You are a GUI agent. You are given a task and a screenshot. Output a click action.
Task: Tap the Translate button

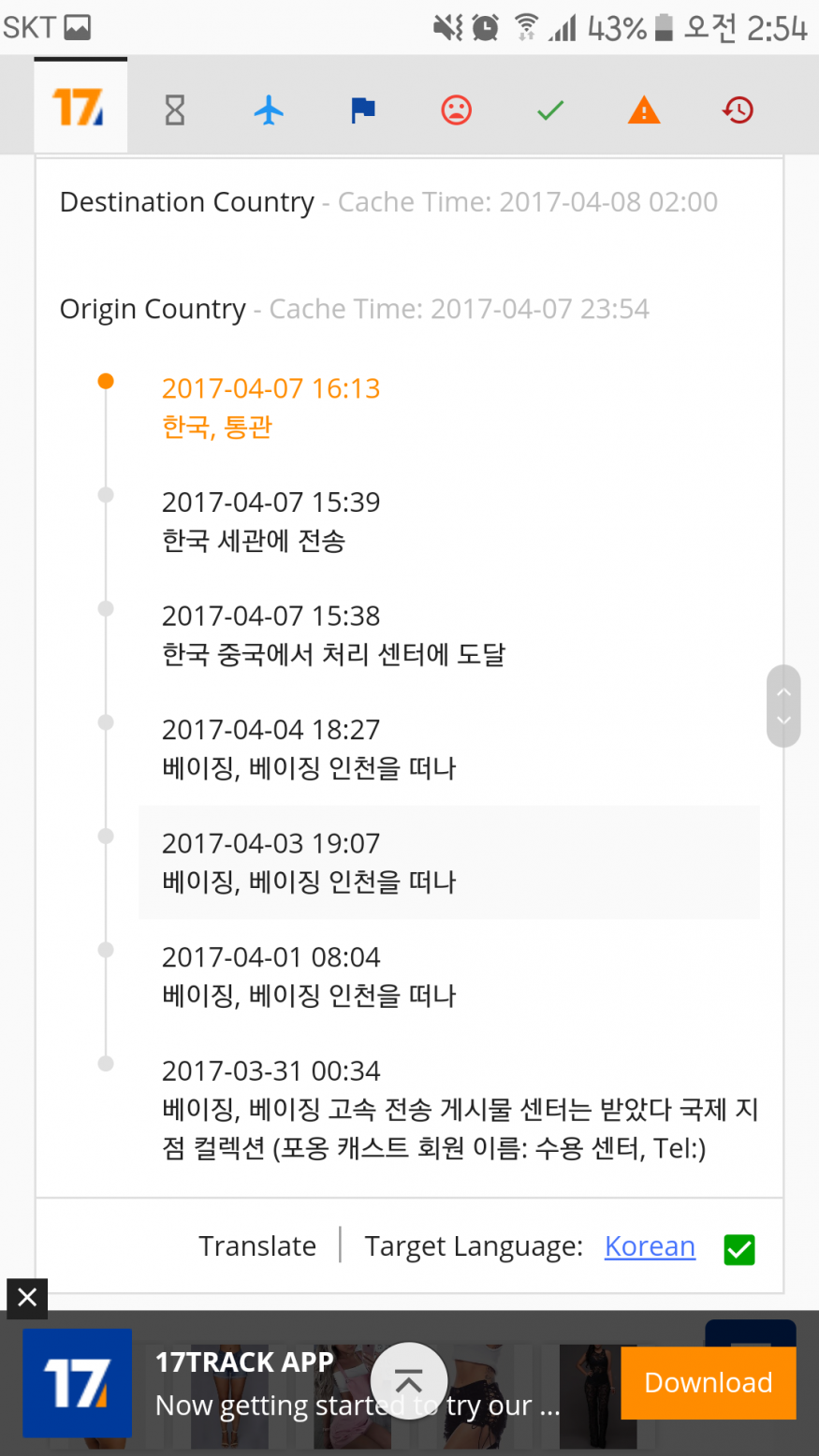coord(257,1245)
